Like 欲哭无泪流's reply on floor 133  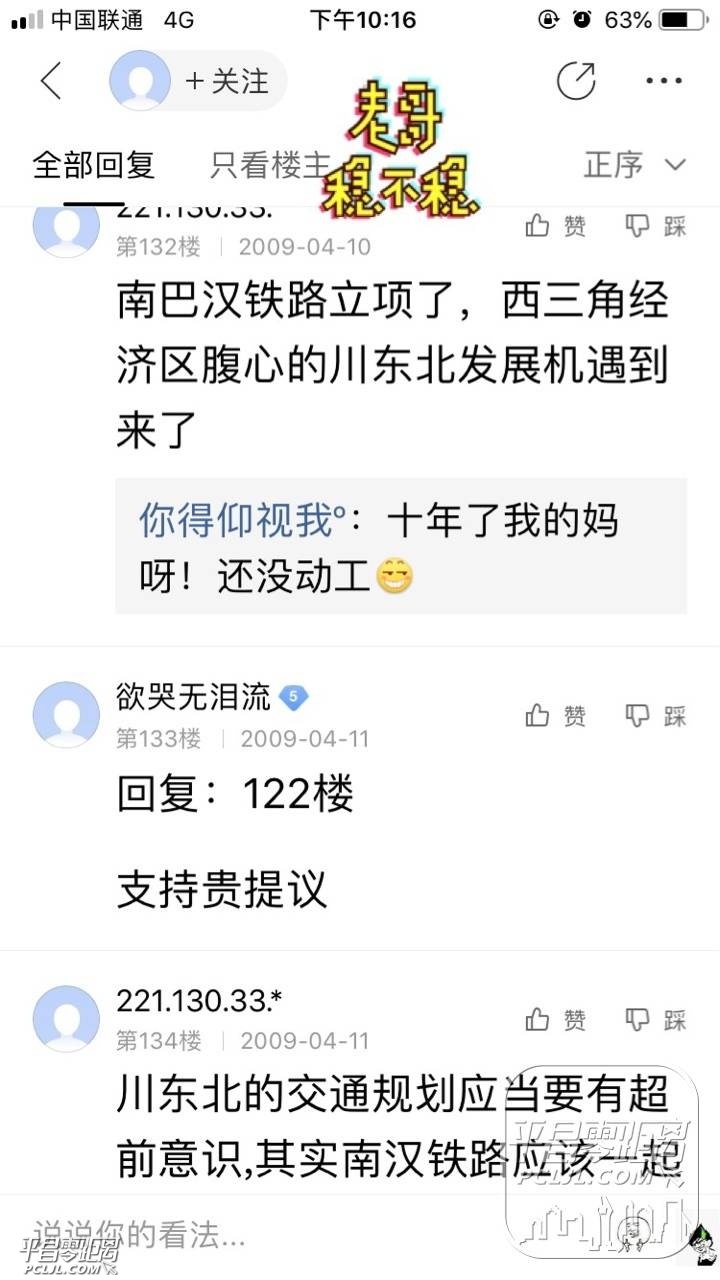[556, 715]
